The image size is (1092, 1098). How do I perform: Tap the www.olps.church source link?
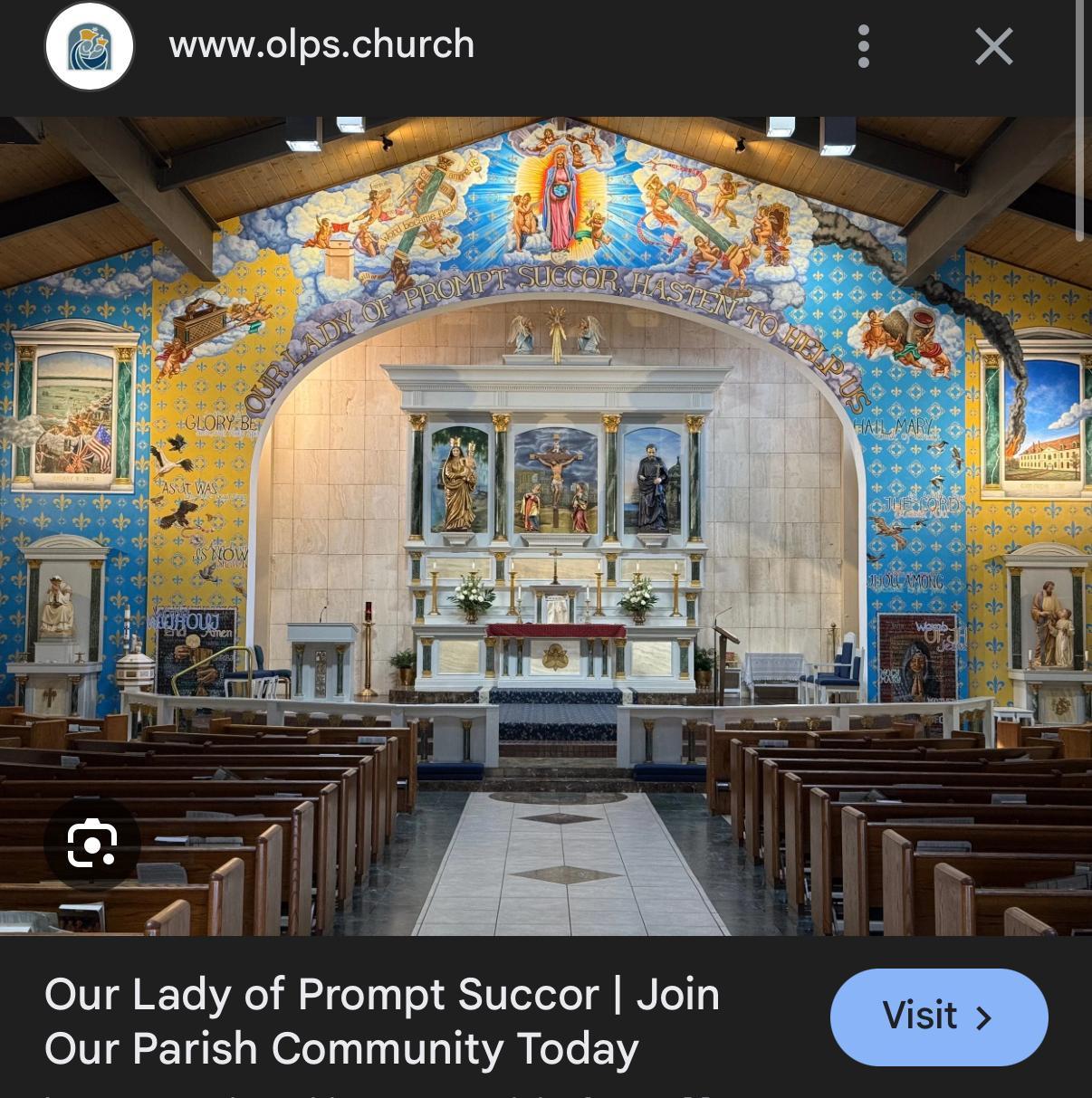(x=321, y=44)
